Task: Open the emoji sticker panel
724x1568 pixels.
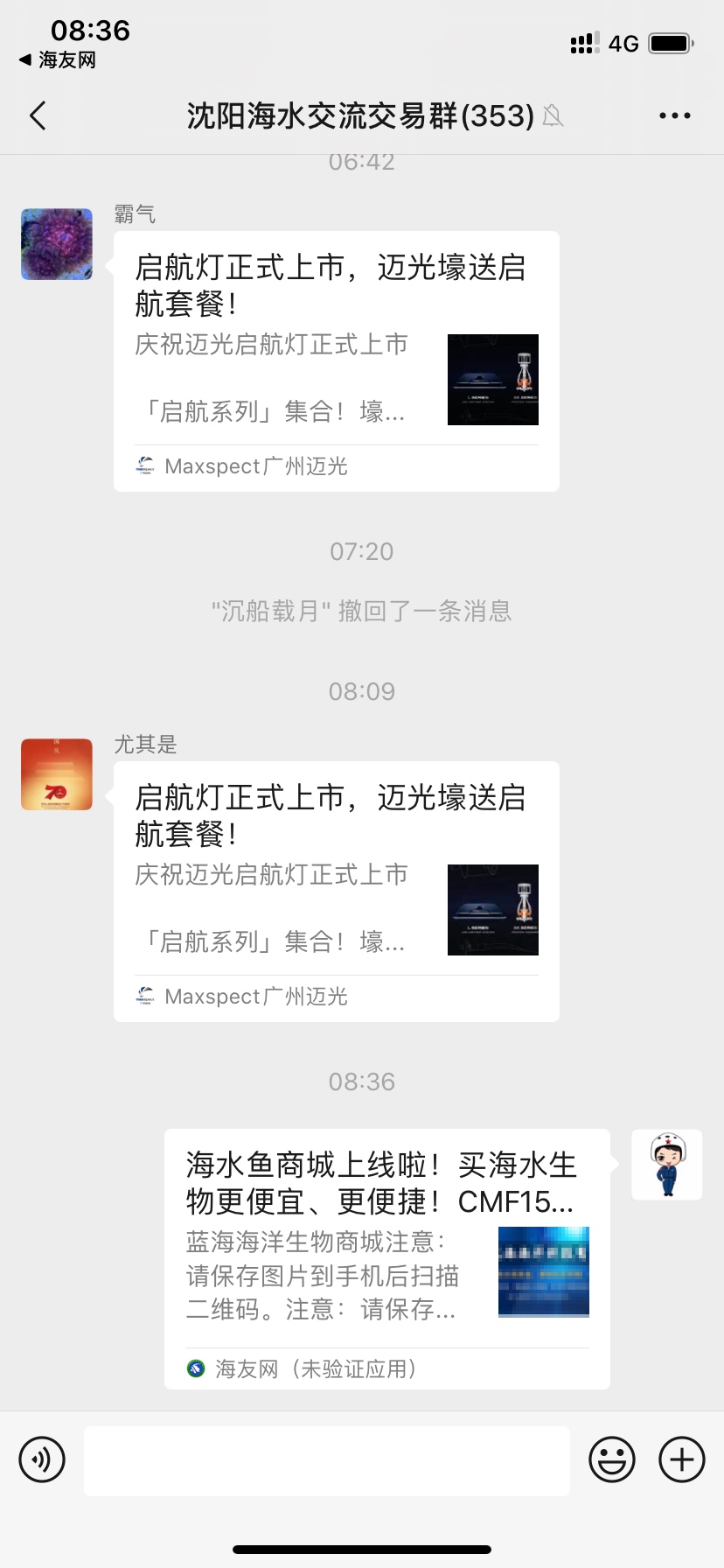Action: [x=611, y=1459]
